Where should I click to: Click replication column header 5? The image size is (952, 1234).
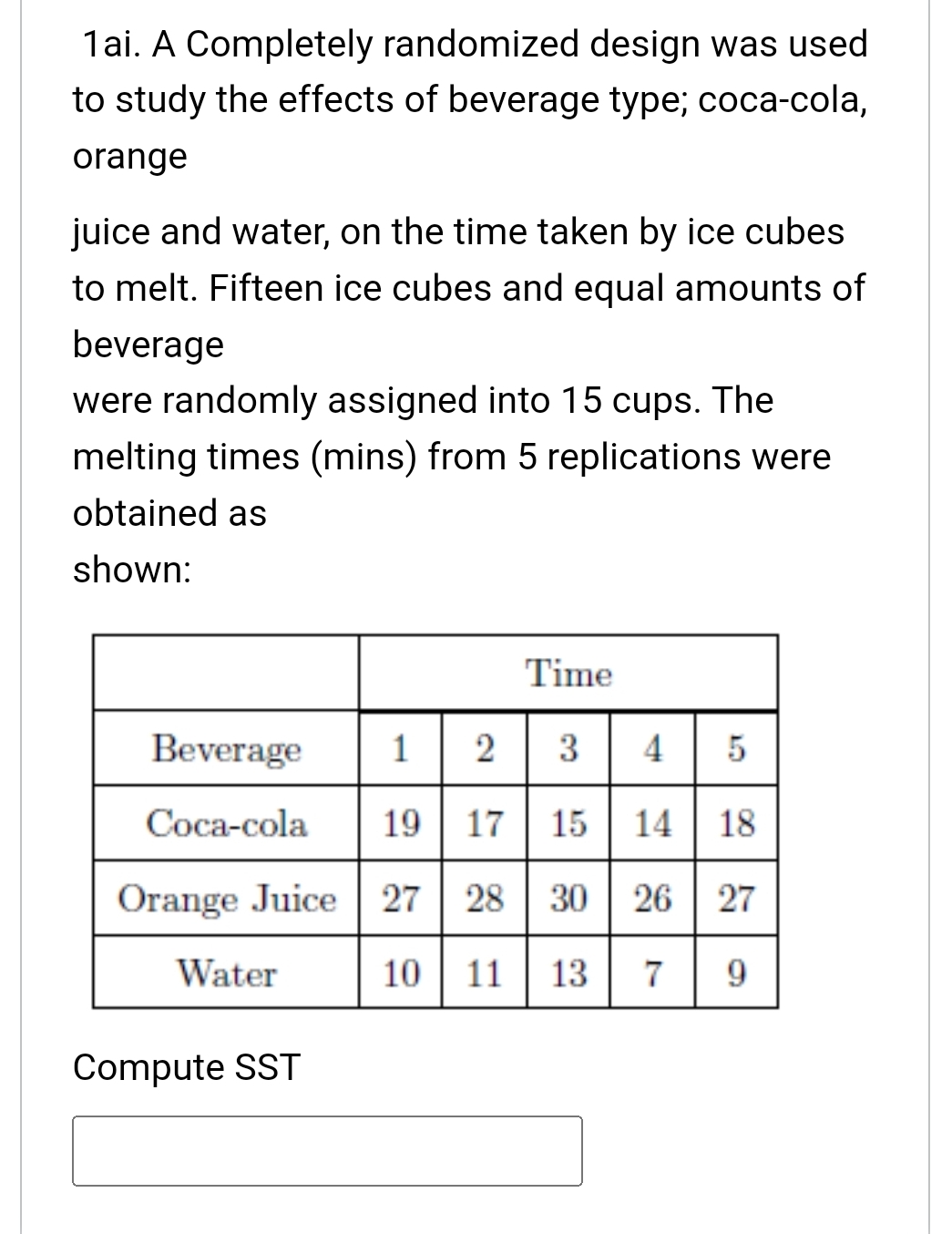point(739,749)
